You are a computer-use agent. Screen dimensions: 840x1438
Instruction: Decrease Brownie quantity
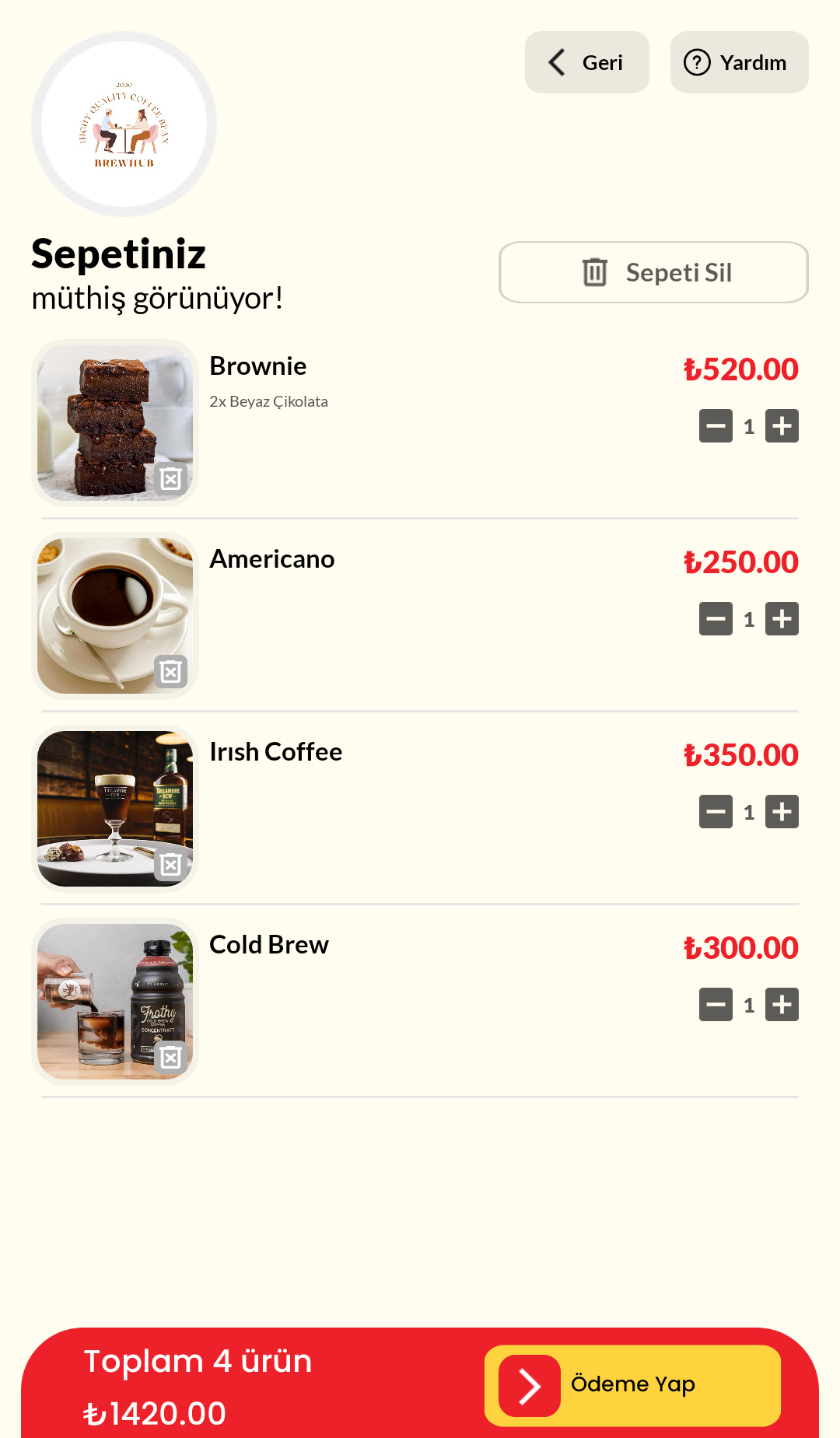716,426
